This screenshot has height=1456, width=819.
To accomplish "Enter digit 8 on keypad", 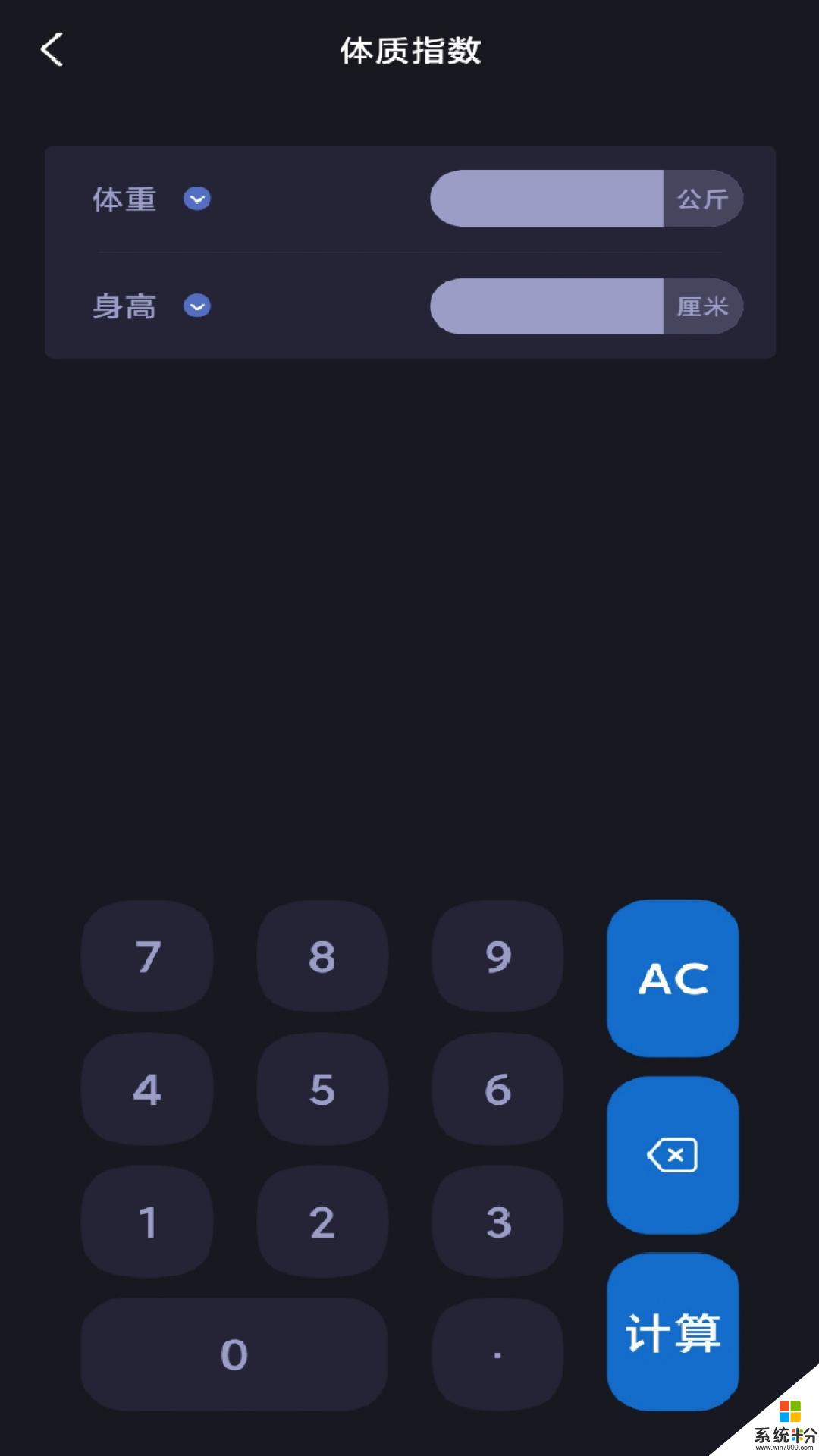I will (322, 956).
